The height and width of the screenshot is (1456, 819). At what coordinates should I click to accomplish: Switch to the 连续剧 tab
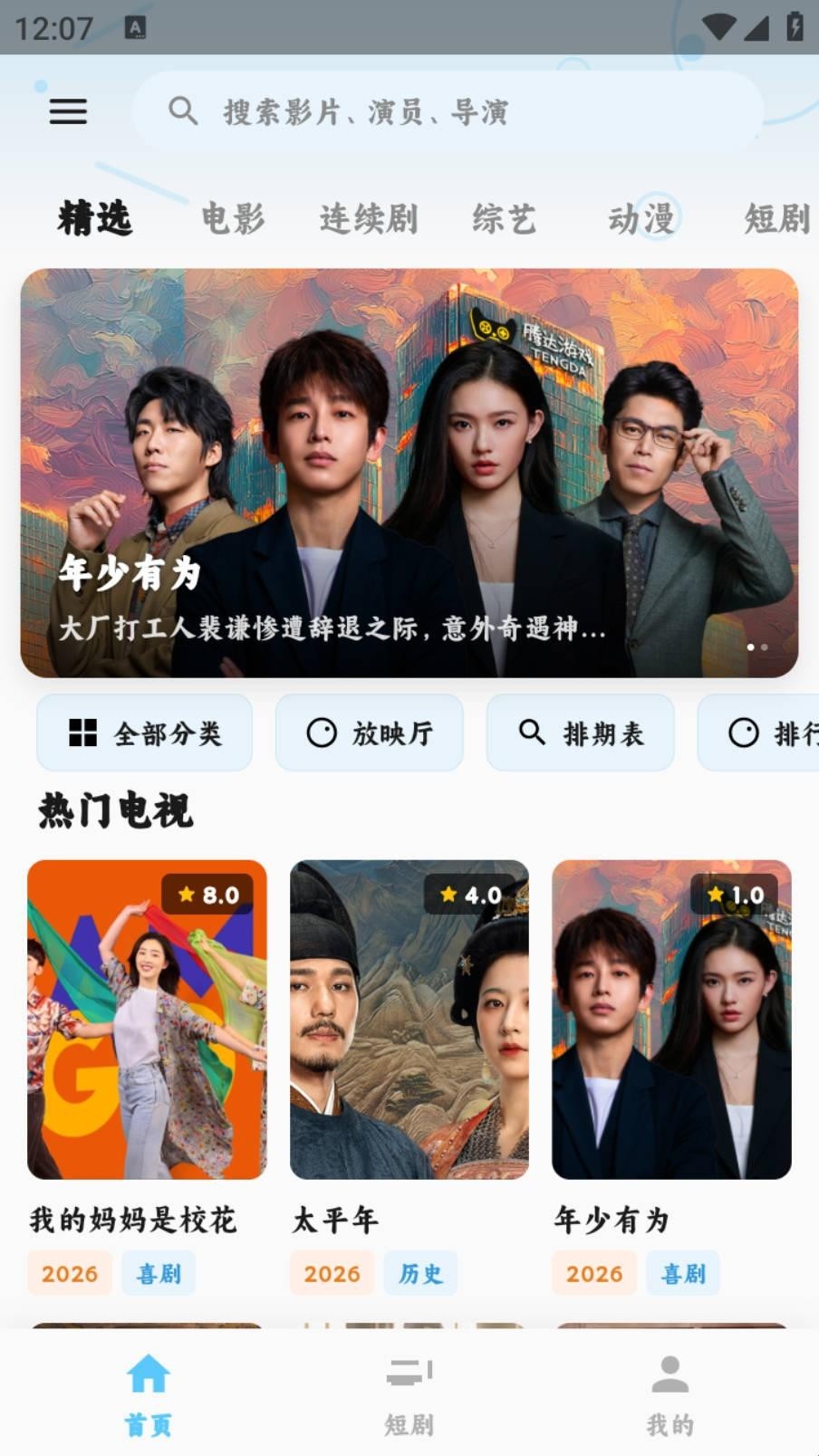(368, 219)
